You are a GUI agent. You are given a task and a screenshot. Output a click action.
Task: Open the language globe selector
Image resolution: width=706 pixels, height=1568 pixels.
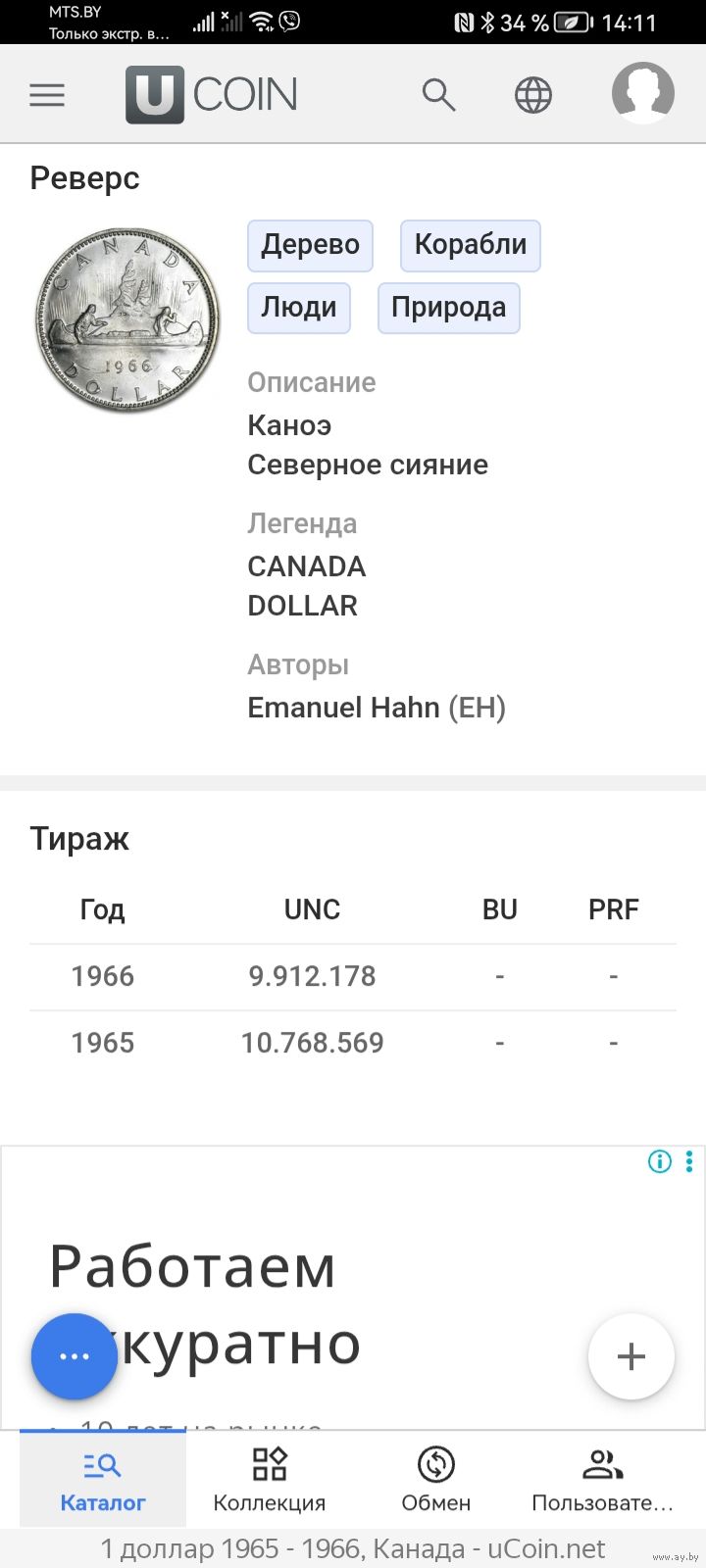click(x=533, y=95)
